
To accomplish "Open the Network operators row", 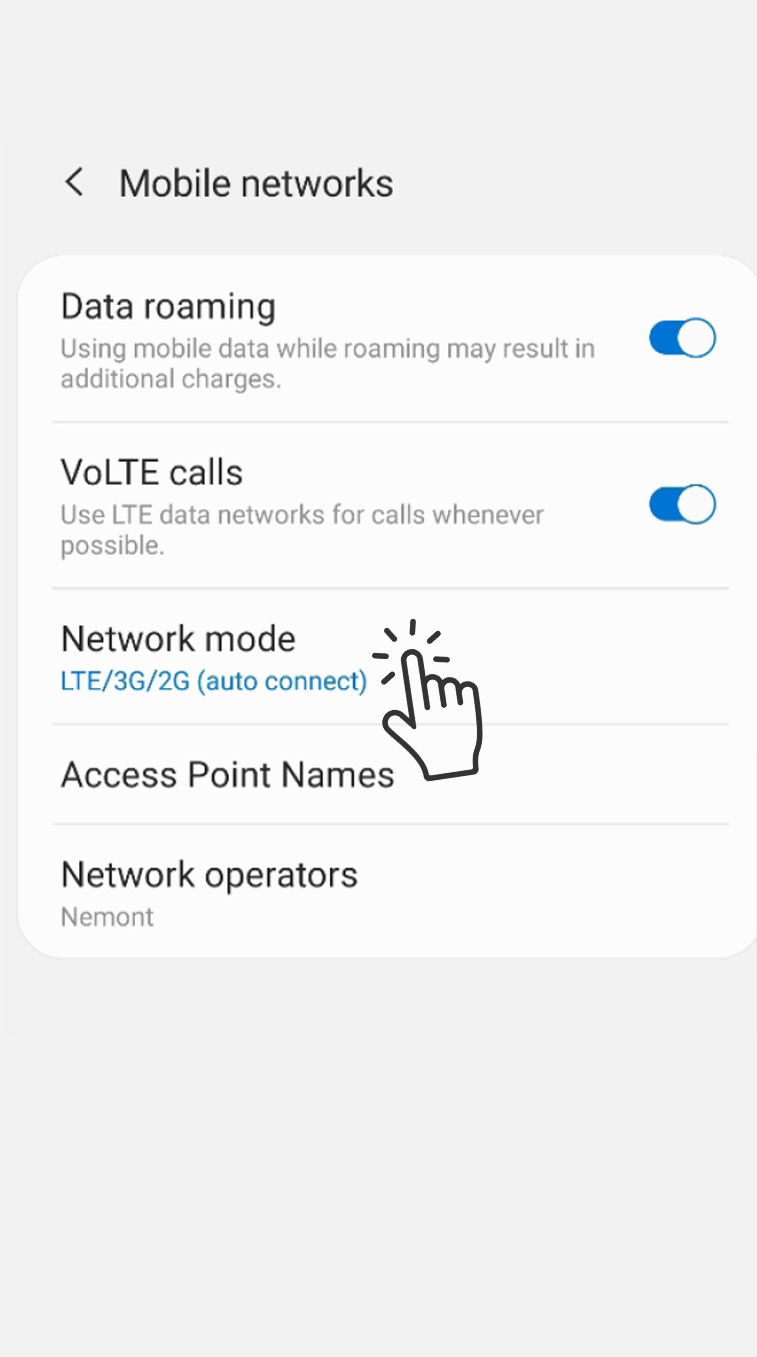I will (x=388, y=892).
